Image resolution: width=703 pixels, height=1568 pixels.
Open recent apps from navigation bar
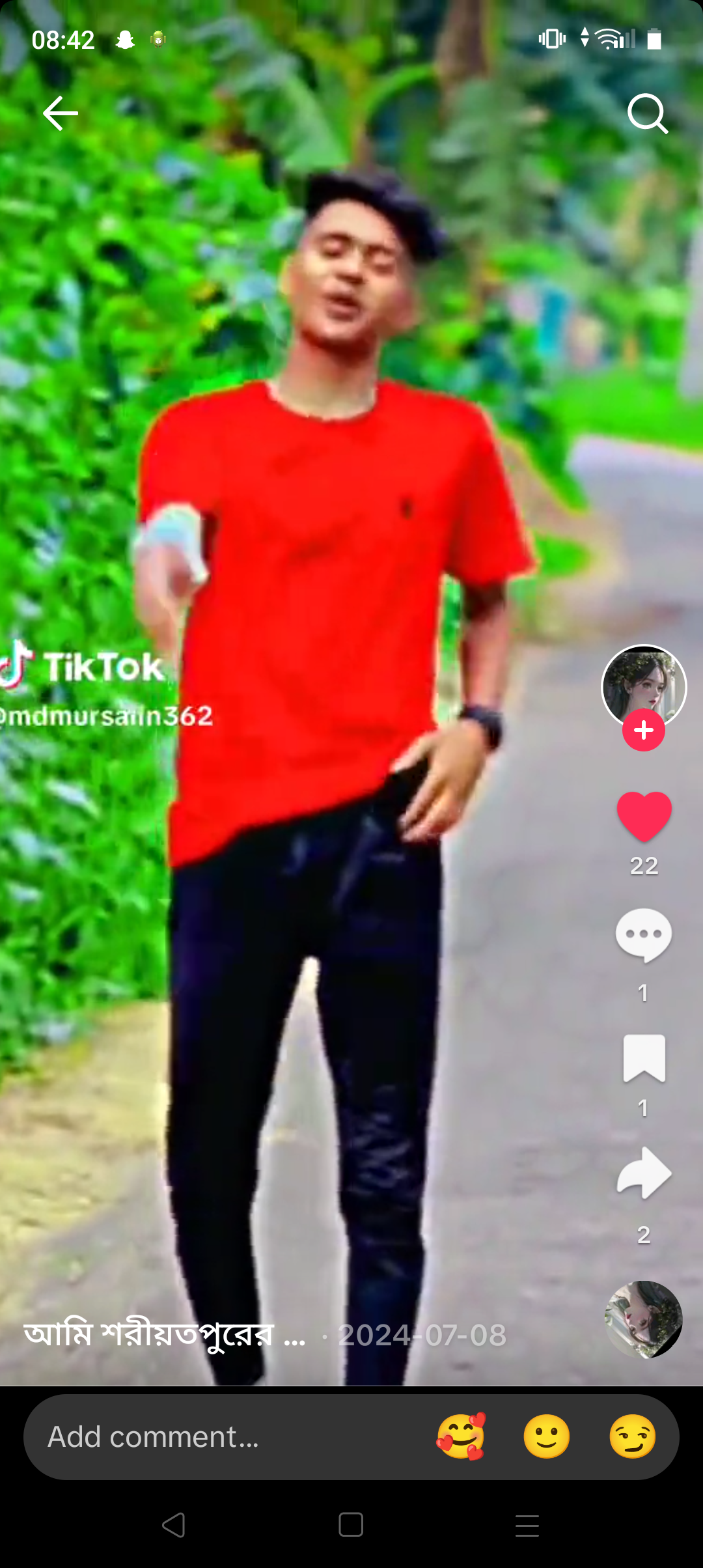pyautogui.click(x=527, y=1525)
